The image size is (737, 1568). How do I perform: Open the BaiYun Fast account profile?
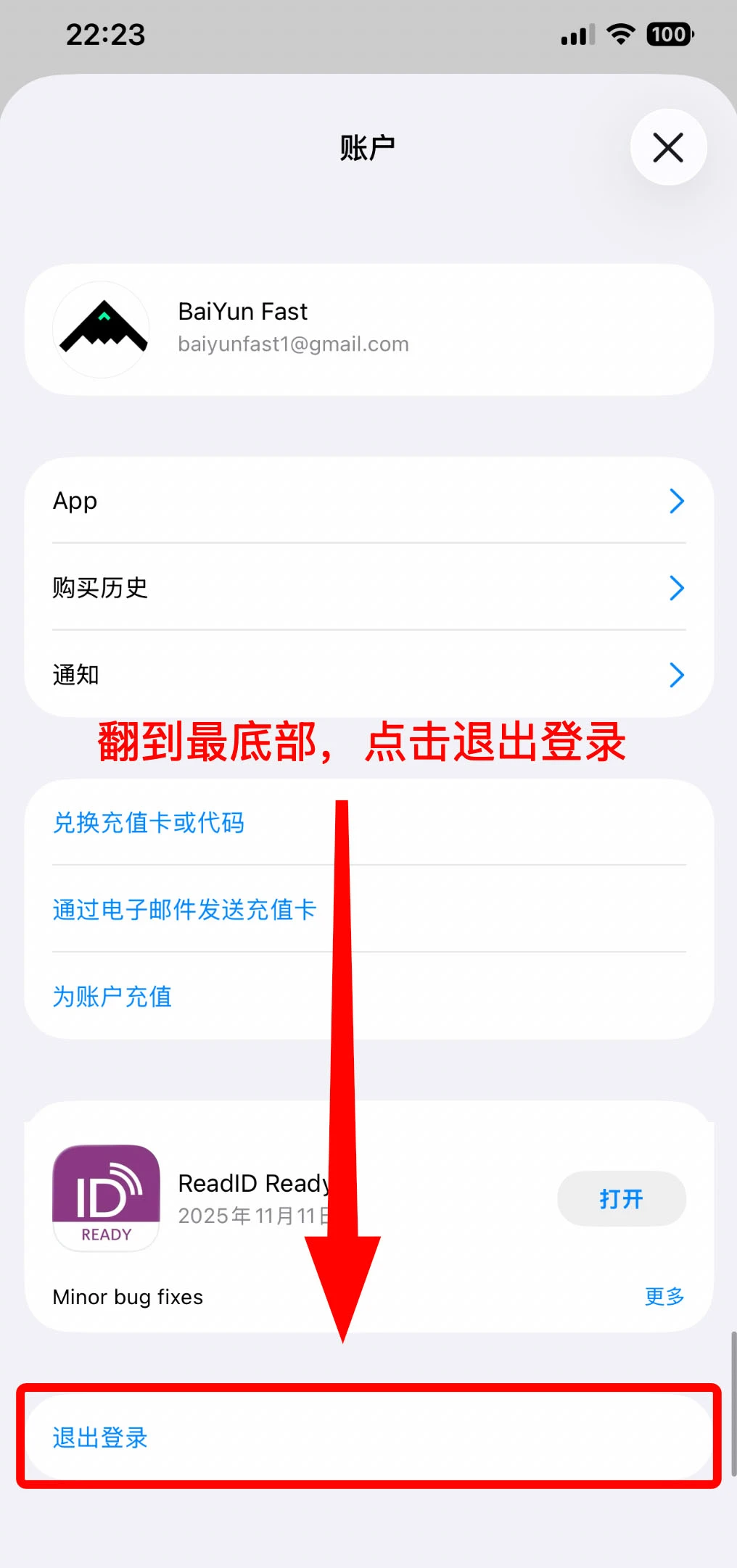(x=368, y=330)
